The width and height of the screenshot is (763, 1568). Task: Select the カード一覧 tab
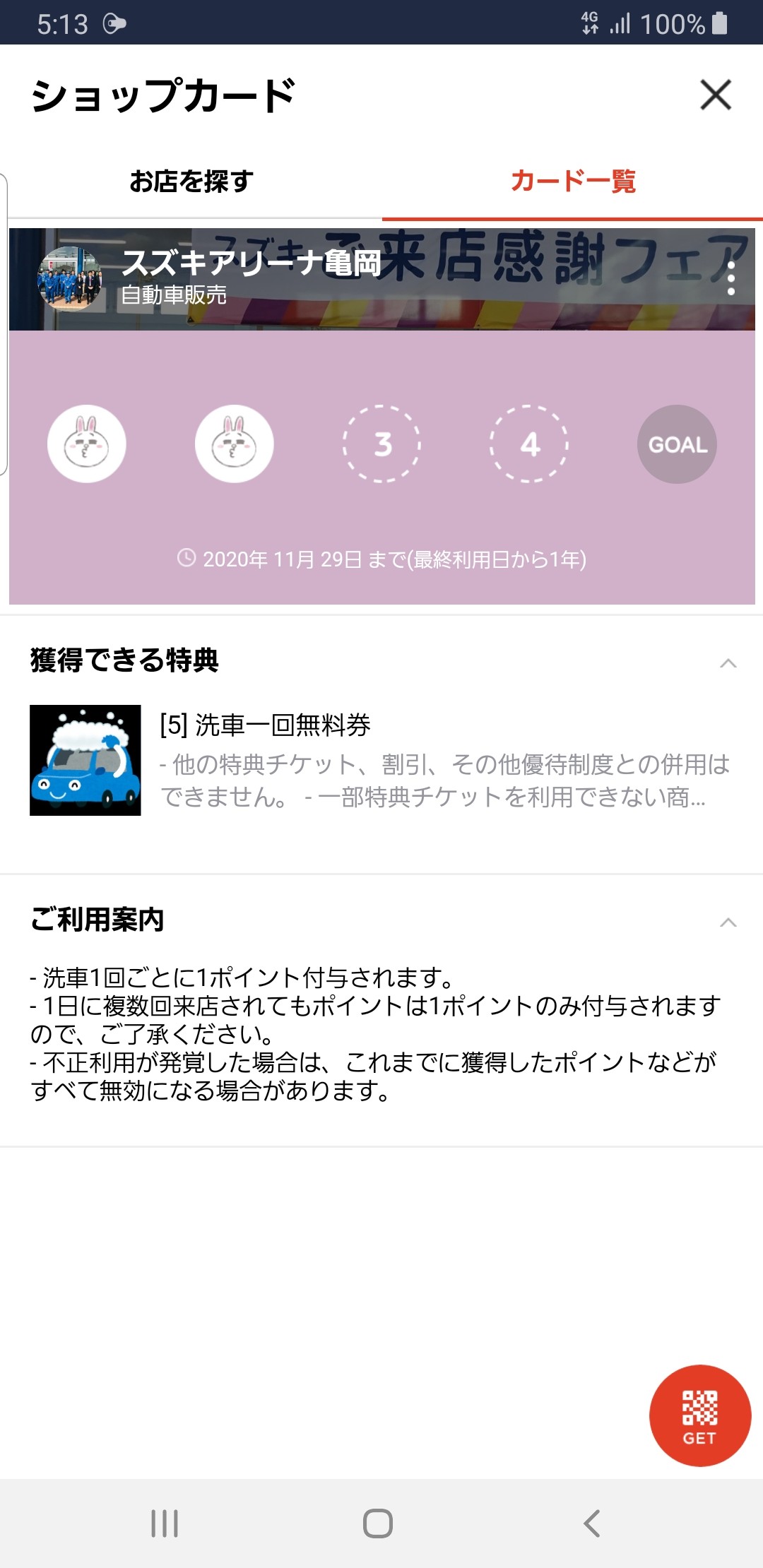pyautogui.click(x=572, y=182)
